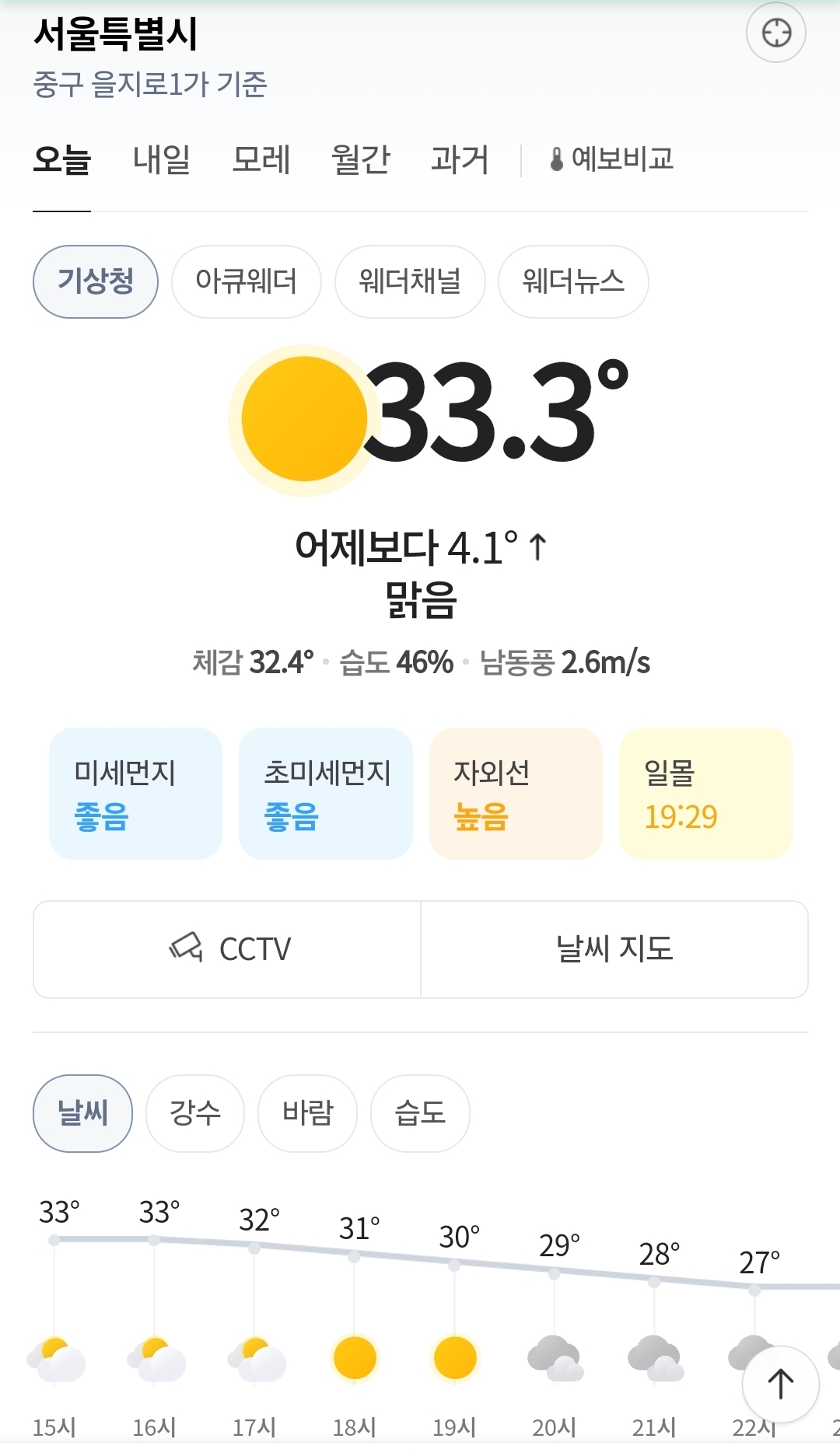Show hourly 바람 wind
Image resolution: width=840 pixels, height=1456 pixels.
307,1113
